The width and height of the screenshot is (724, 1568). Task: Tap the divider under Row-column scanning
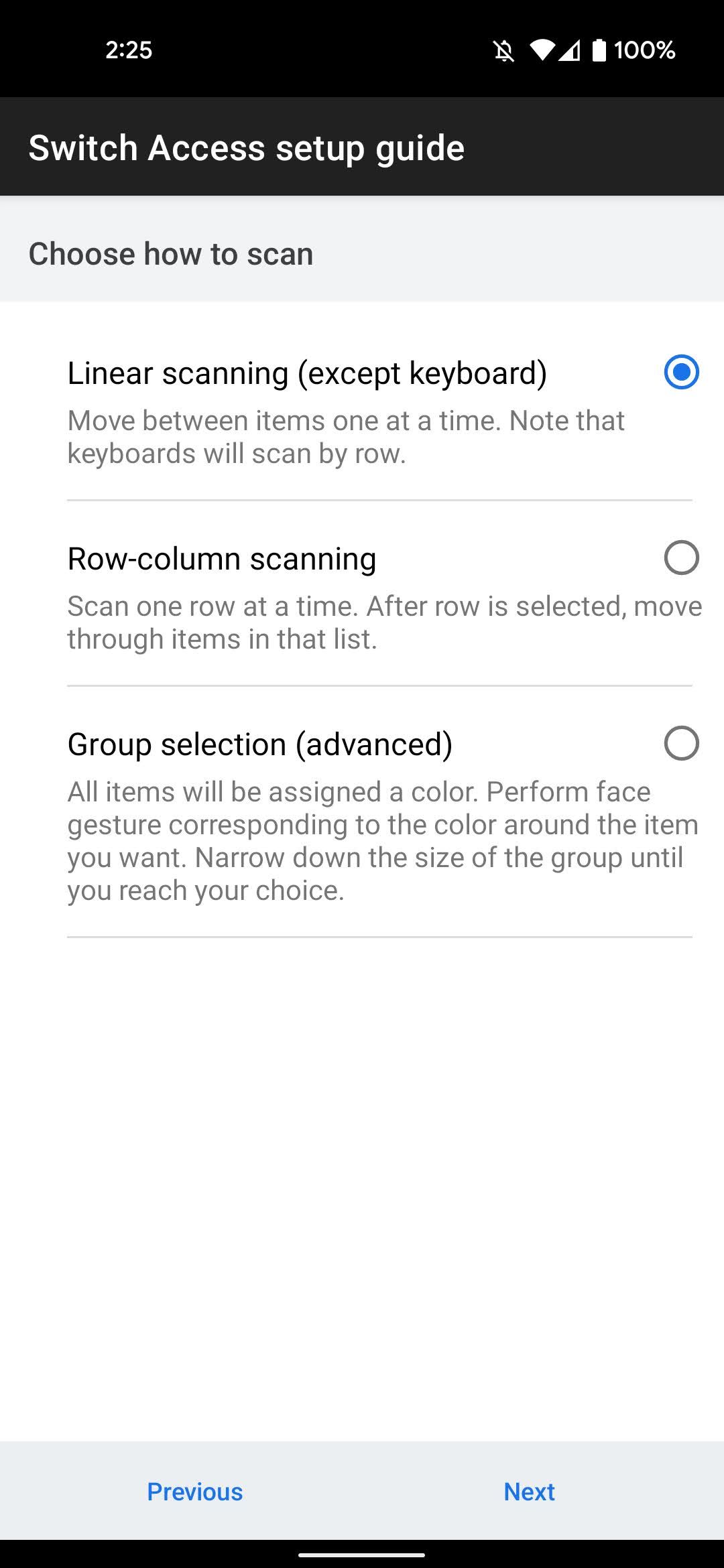380,685
